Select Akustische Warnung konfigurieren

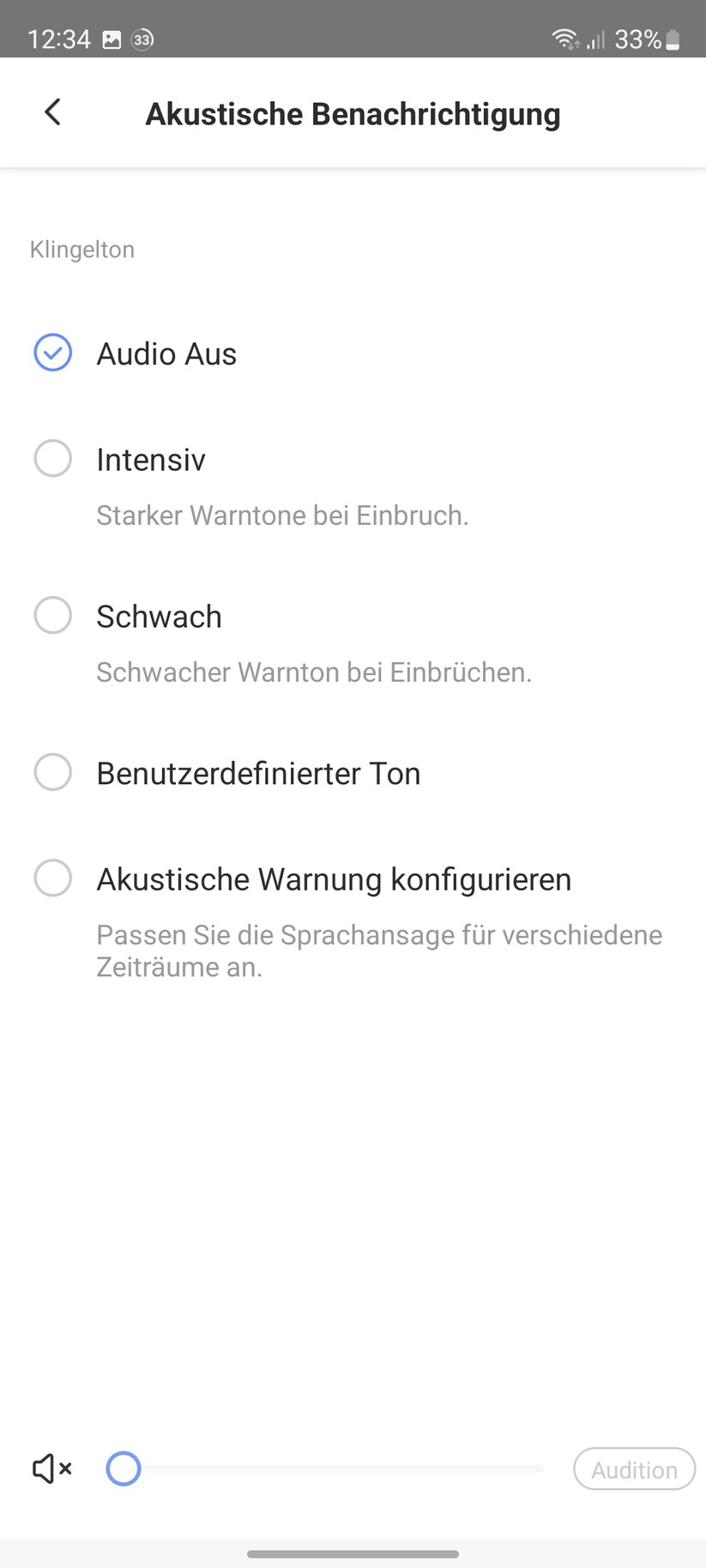click(x=53, y=878)
